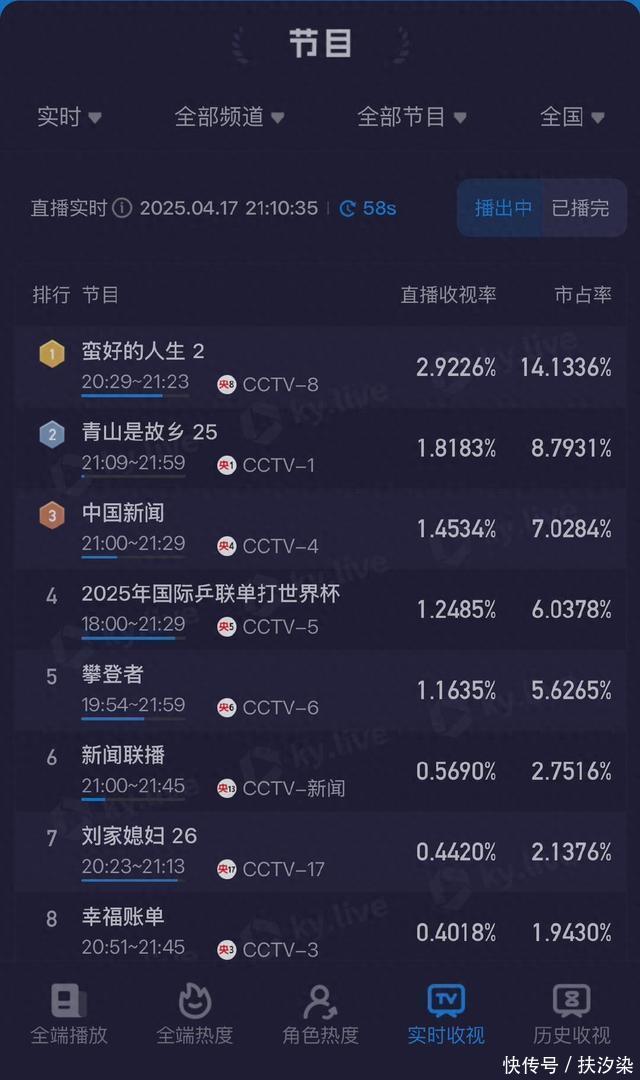640x1080 pixels.
Task: Open the 攀登者 program row
Action: (x=320, y=689)
